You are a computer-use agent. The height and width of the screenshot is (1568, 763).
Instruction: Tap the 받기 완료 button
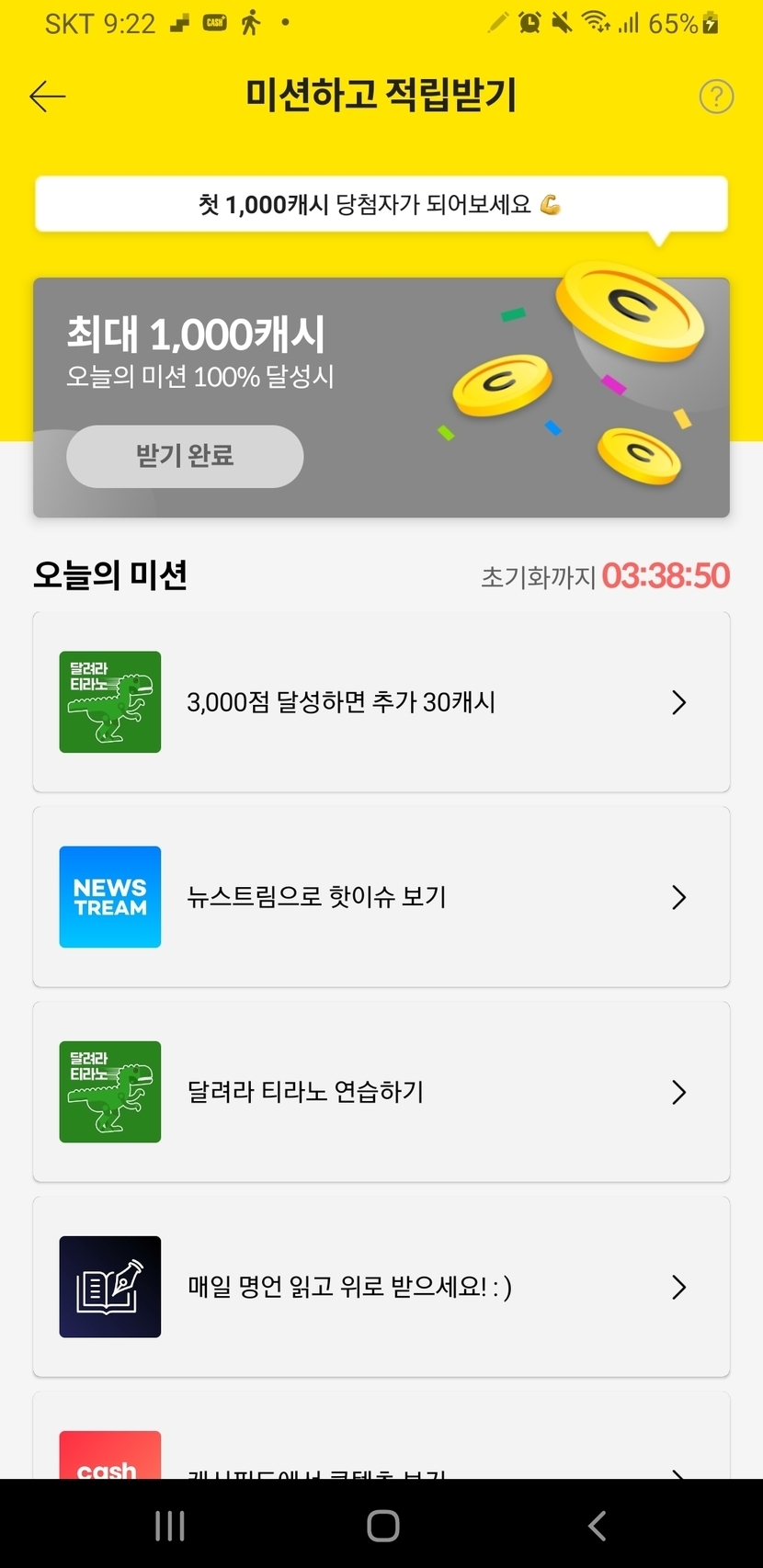click(185, 456)
